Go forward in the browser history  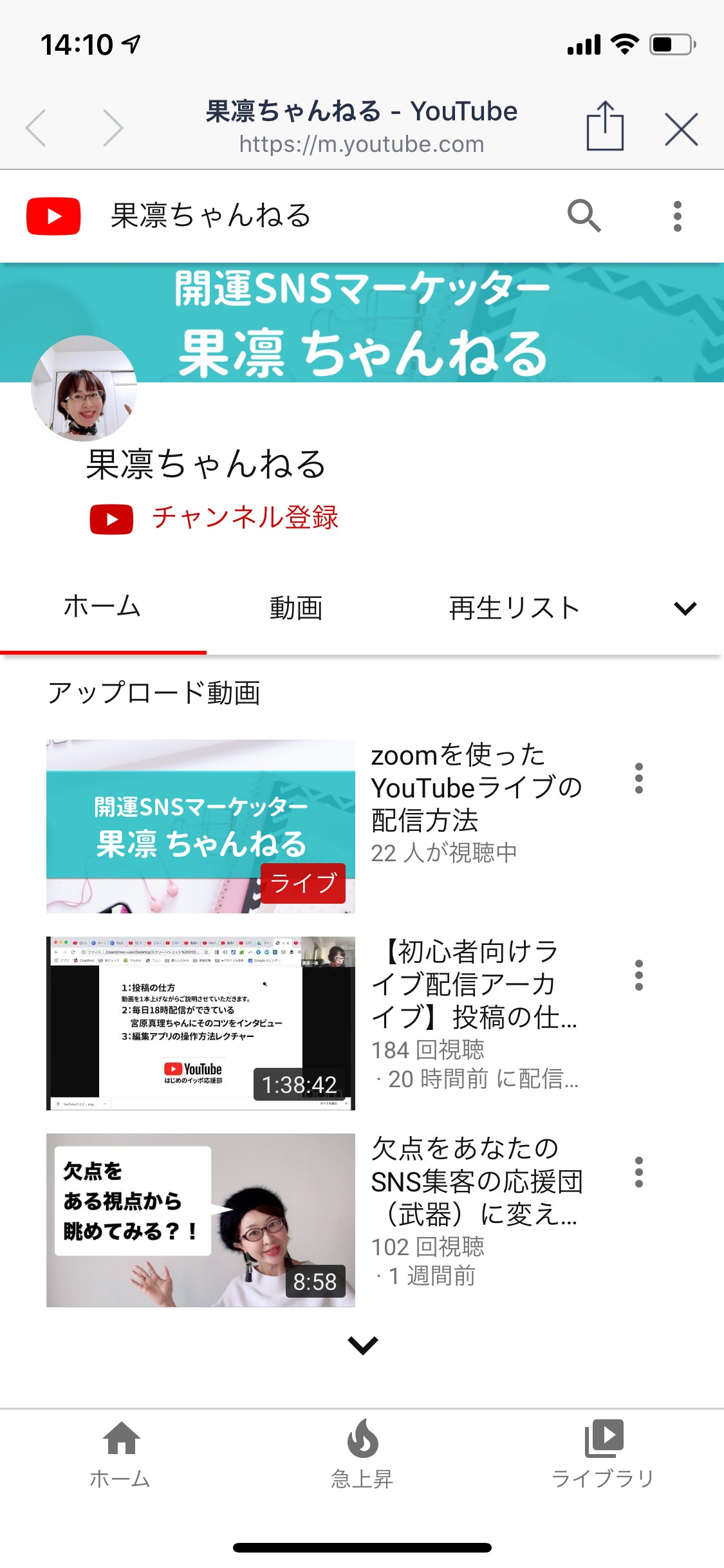point(113,128)
